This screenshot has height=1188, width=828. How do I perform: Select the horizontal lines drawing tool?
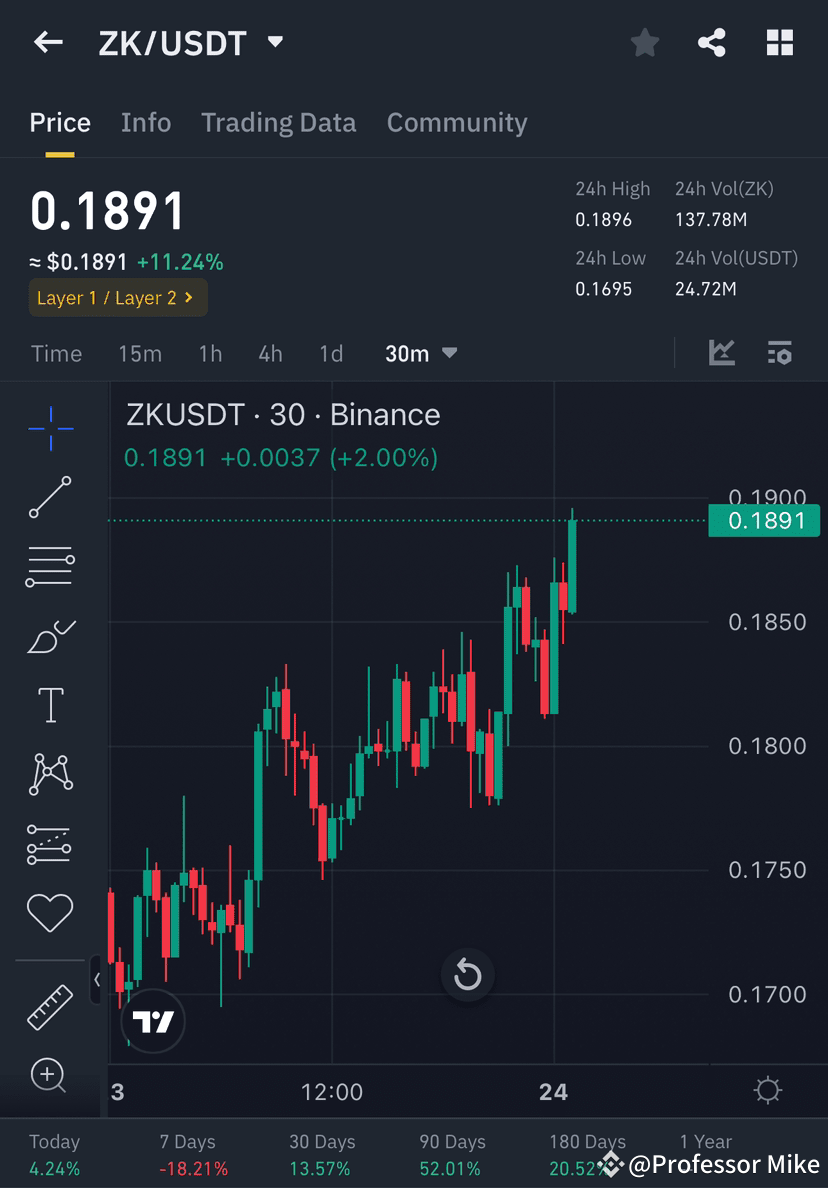click(49, 566)
